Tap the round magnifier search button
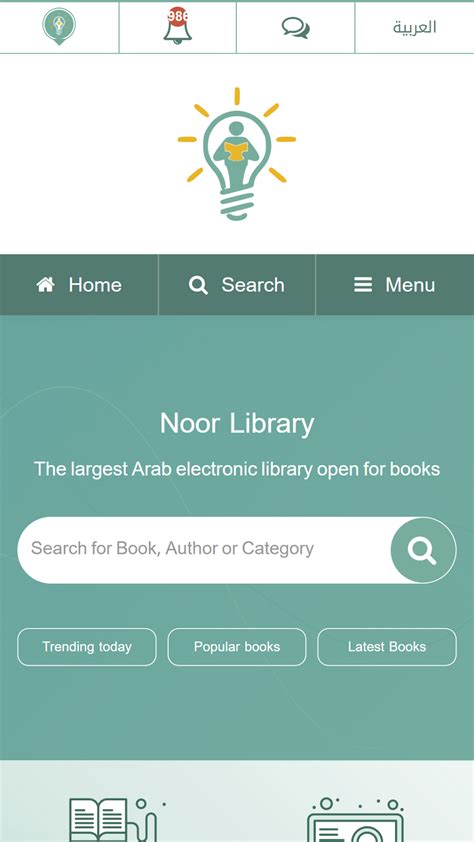 [x=424, y=550]
